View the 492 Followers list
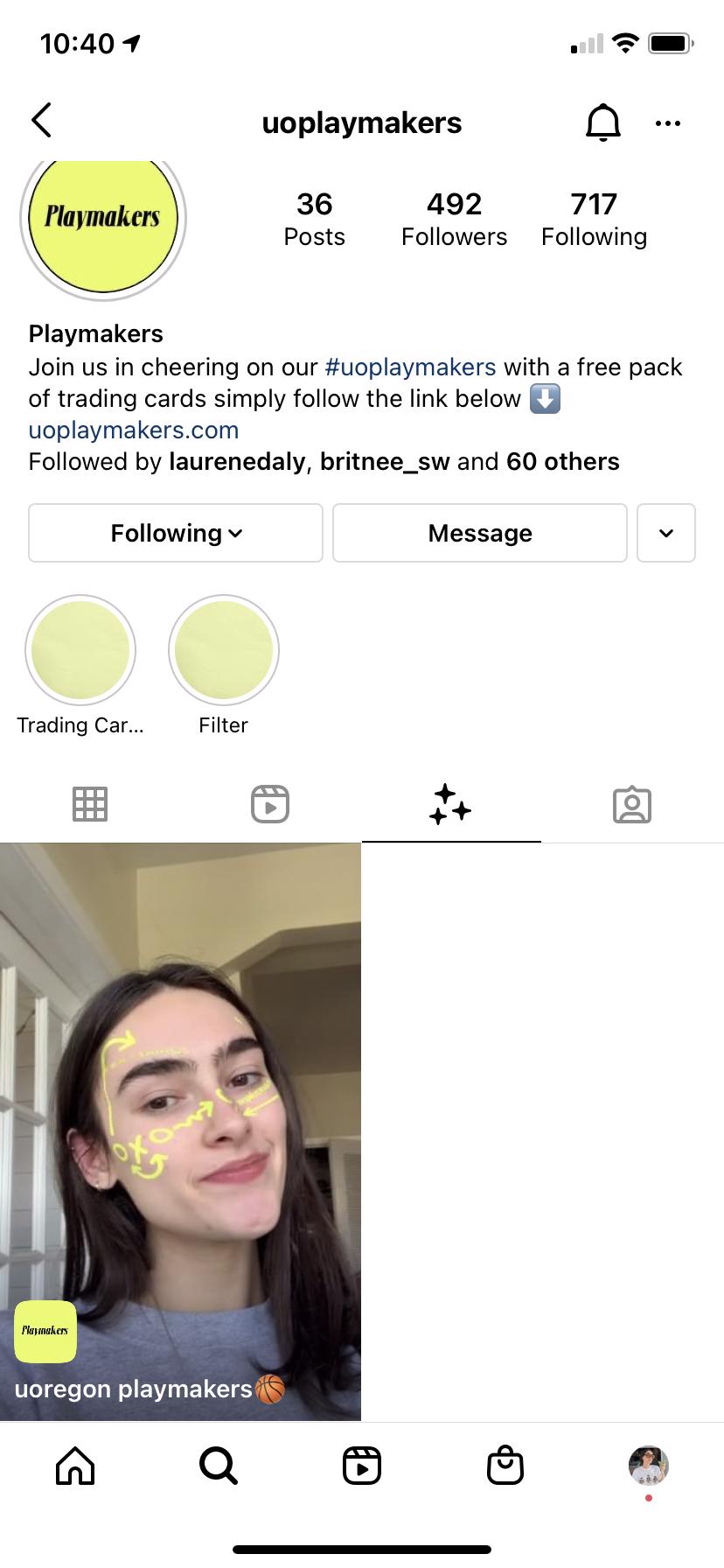The width and height of the screenshot is (724, 1568). [454, 219]
